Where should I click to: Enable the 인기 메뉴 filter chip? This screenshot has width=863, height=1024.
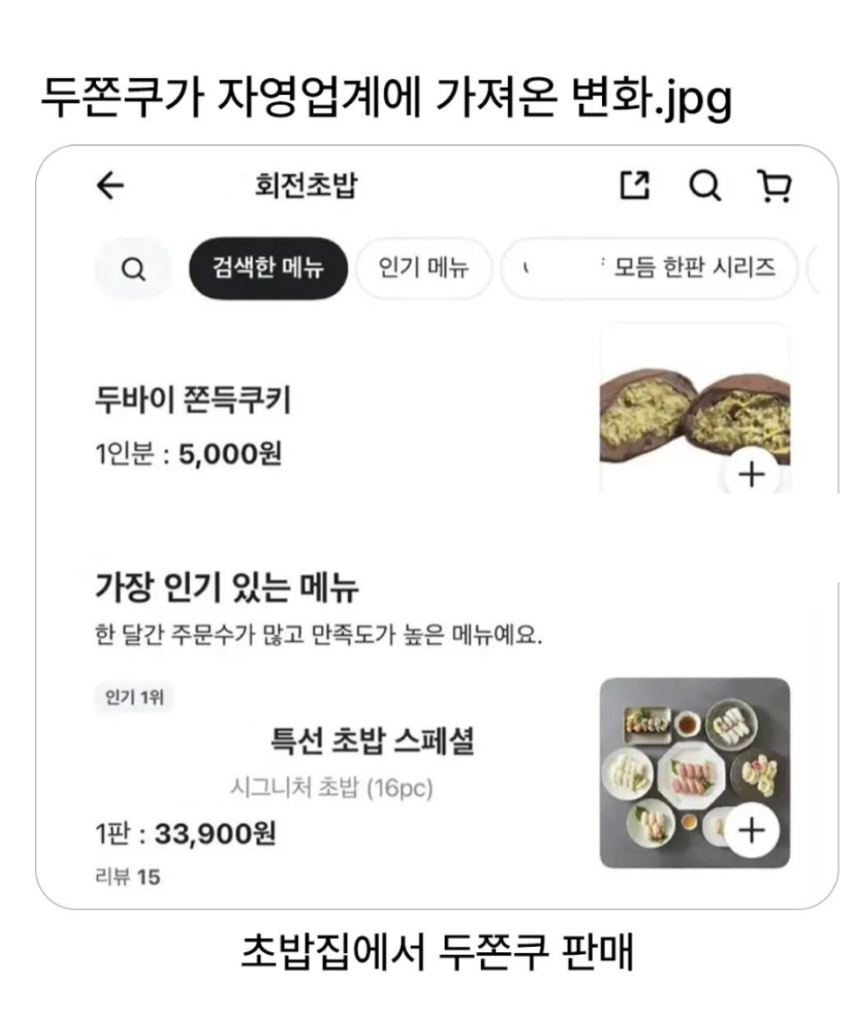pos(424,268)
